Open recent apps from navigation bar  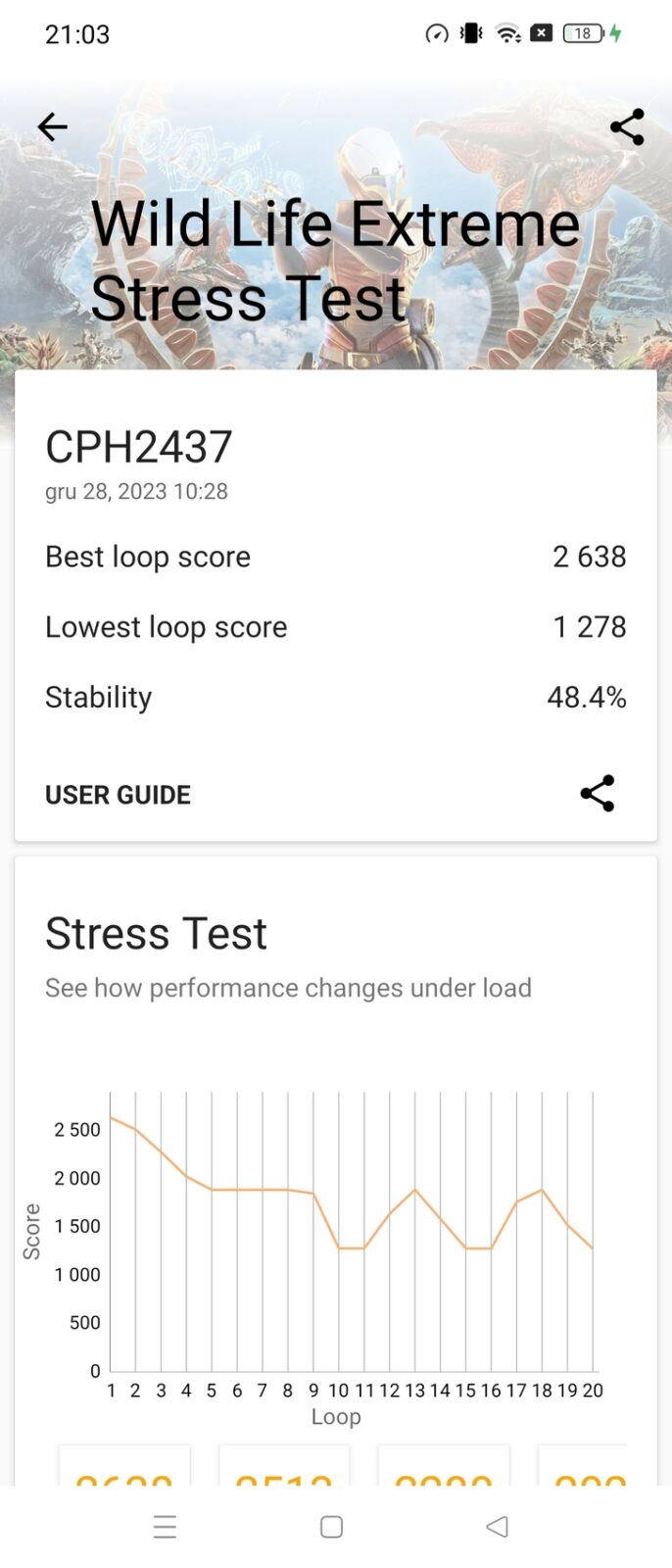165,1526
